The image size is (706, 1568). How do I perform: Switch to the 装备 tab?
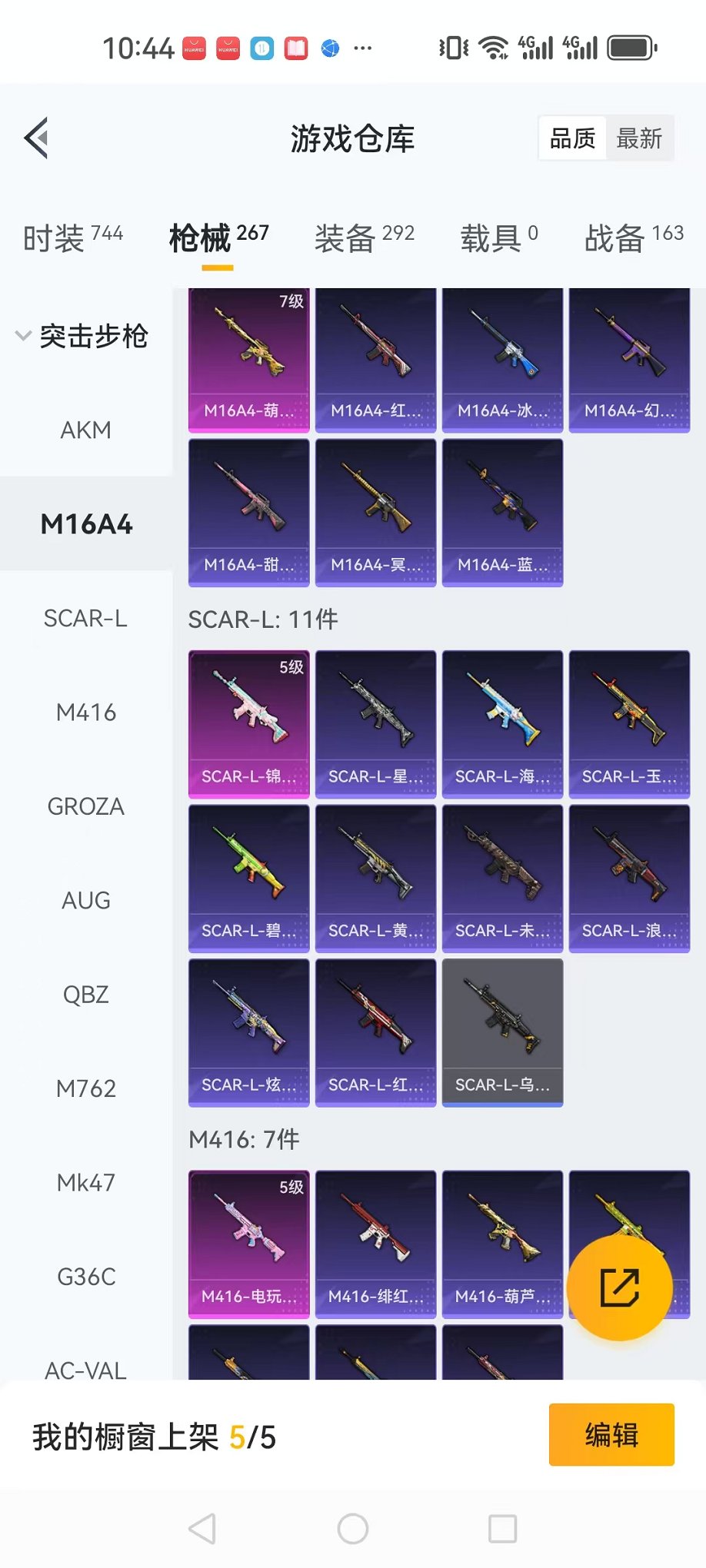click(x=364, y=237)
